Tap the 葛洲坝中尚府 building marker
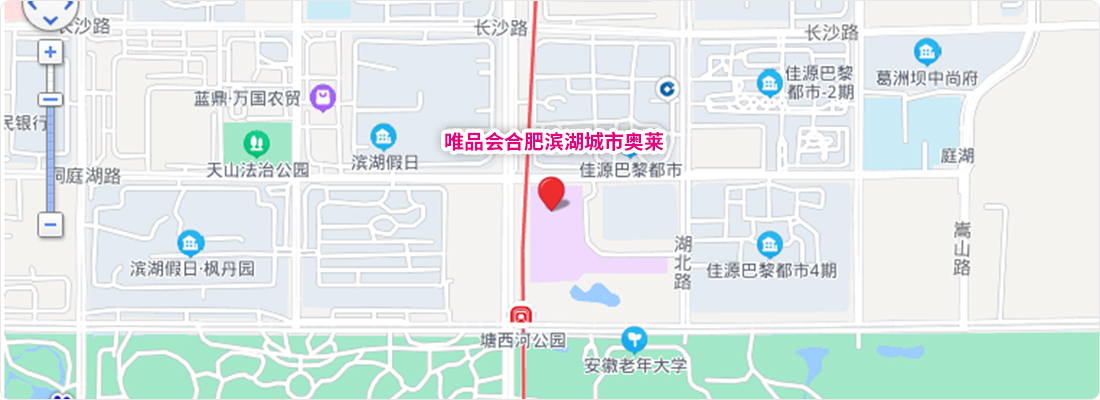 click(927, 51)
